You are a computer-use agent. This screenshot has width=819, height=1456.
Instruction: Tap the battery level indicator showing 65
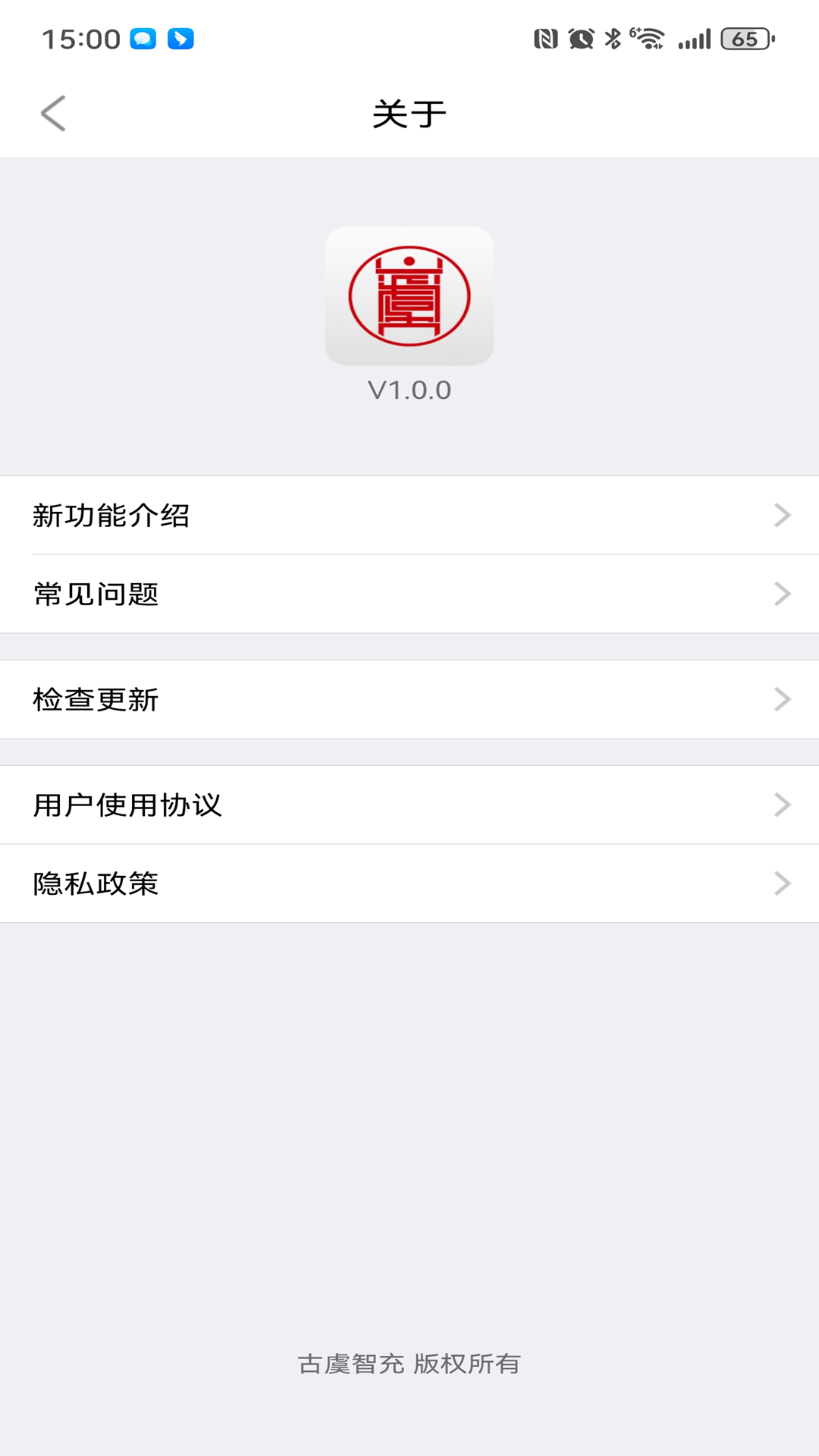pyautogui.click(x=745, y=39)
